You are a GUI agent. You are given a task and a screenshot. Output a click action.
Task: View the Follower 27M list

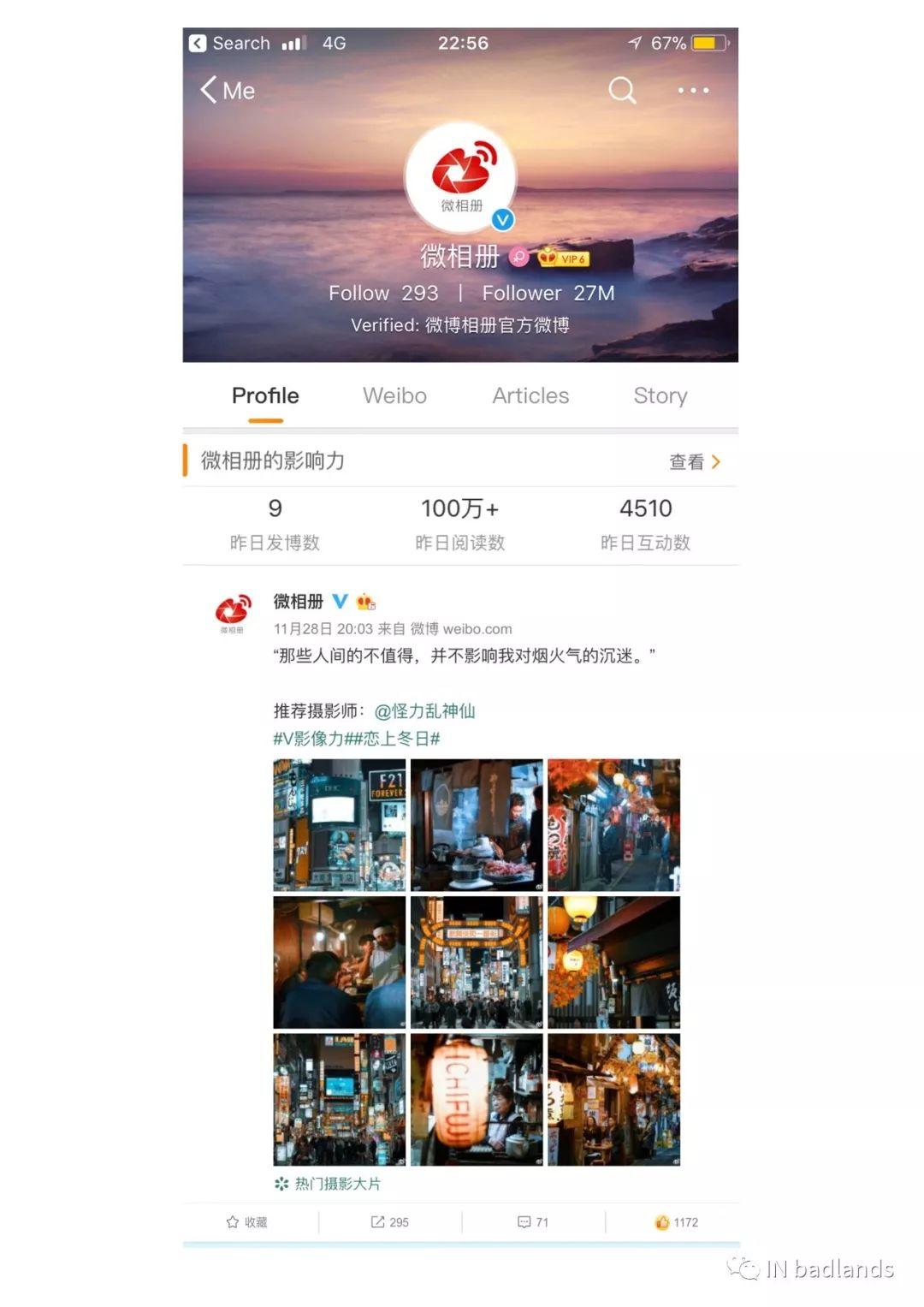[x=548, y=293]
